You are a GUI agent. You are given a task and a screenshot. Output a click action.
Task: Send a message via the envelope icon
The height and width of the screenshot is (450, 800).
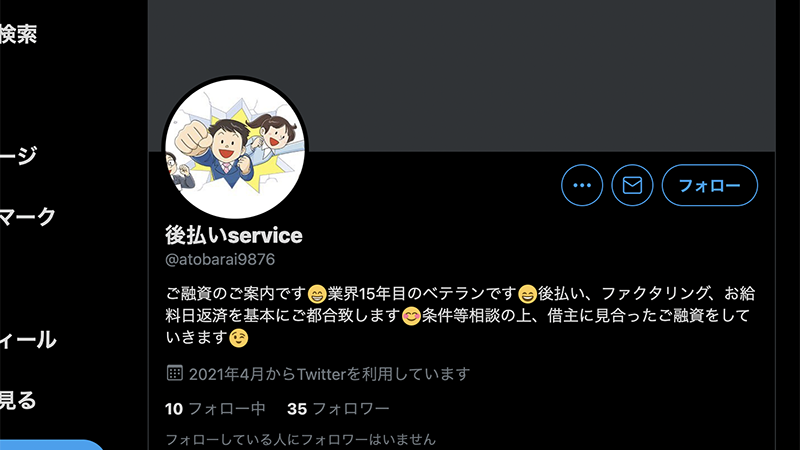point(632,185)
